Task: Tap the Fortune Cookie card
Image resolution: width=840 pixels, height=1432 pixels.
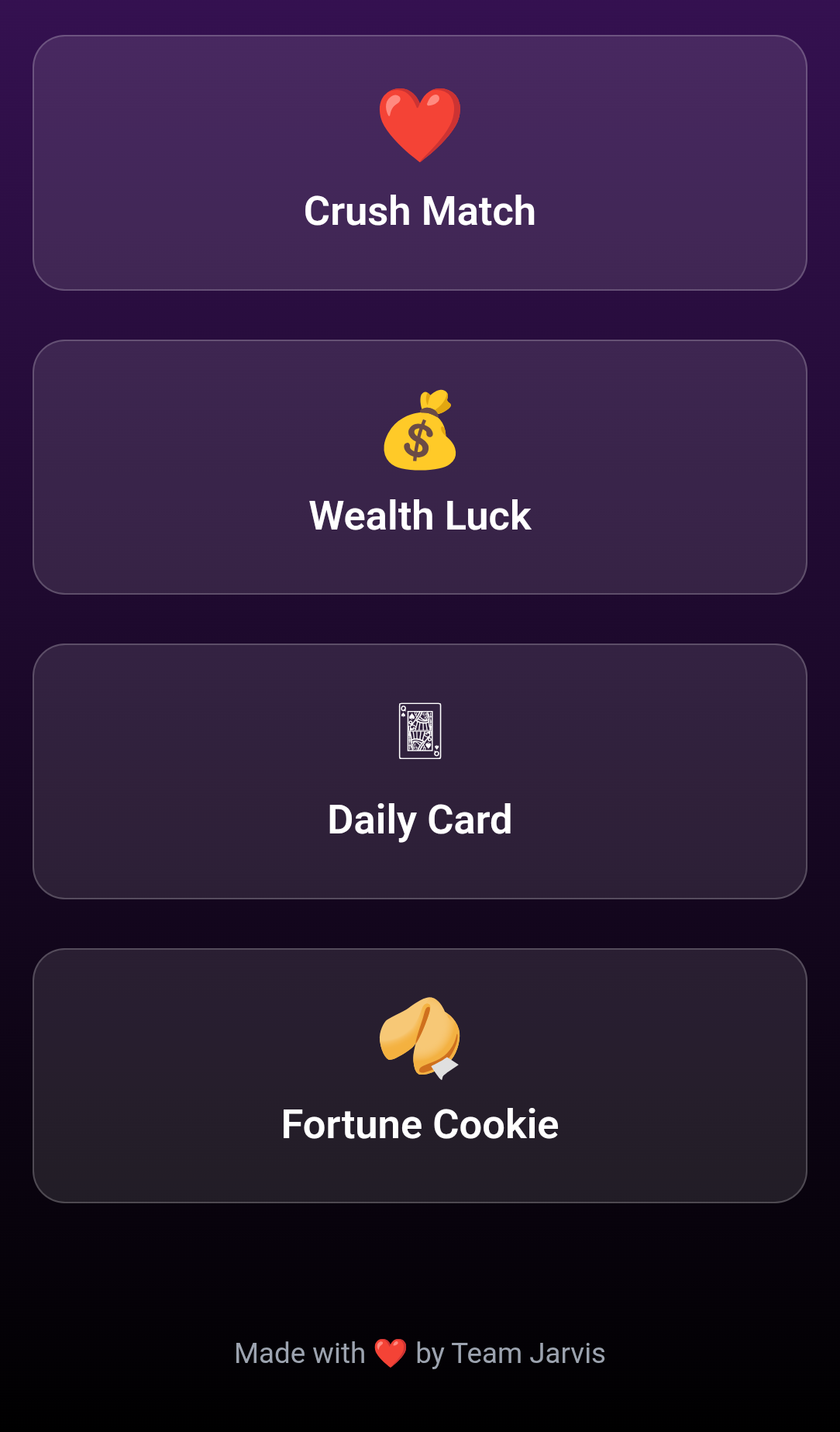Action: coord(419,1076)
